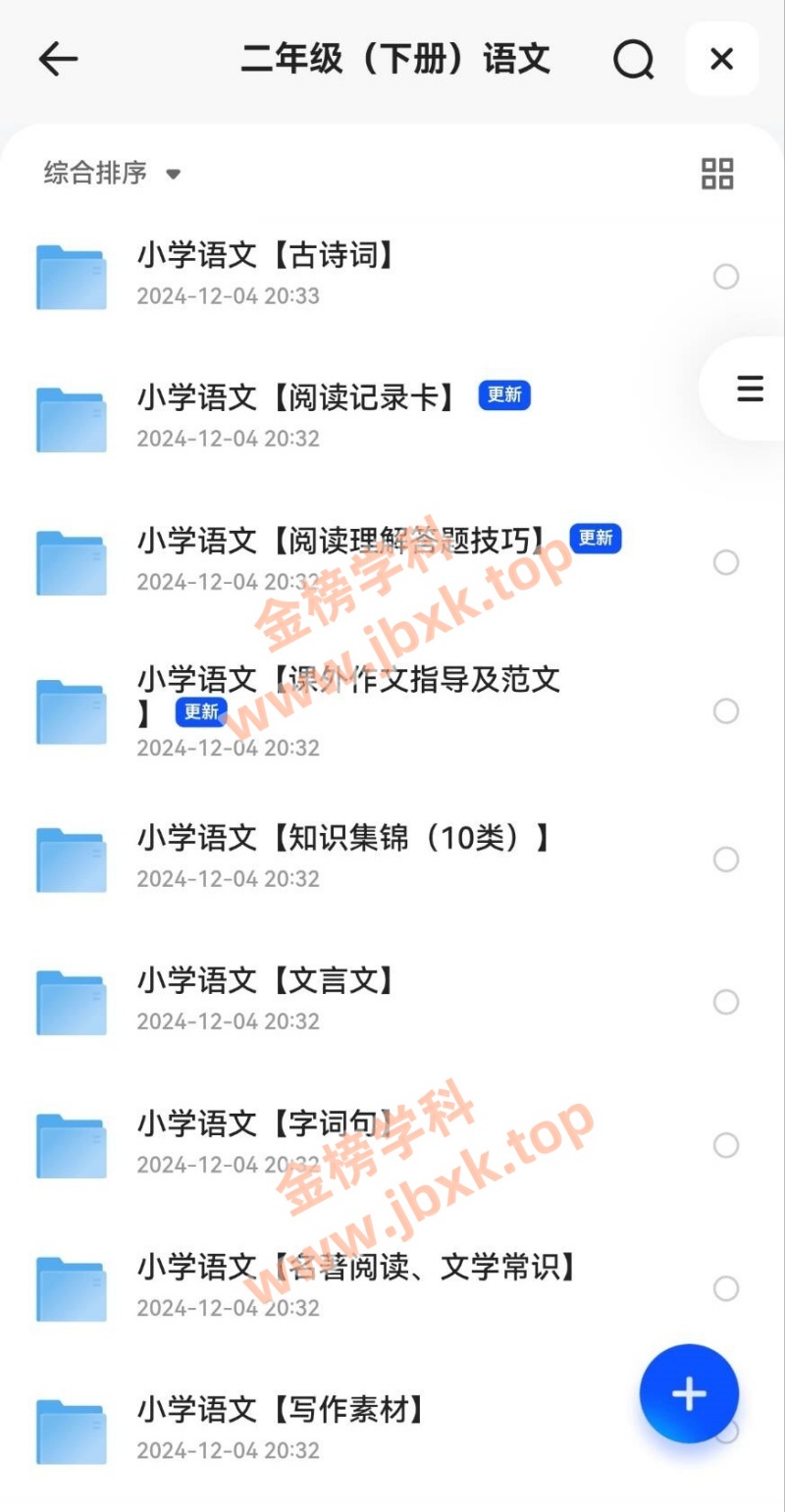Open the 小学语文【文言文】 folder icon
Image resolution: width=785 pixels, height=1512 pixels.
tap(70, 1002)
